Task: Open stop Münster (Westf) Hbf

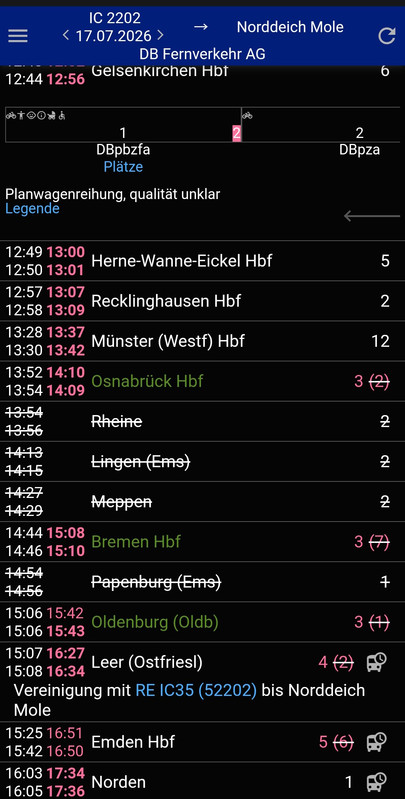Action: 202,341
